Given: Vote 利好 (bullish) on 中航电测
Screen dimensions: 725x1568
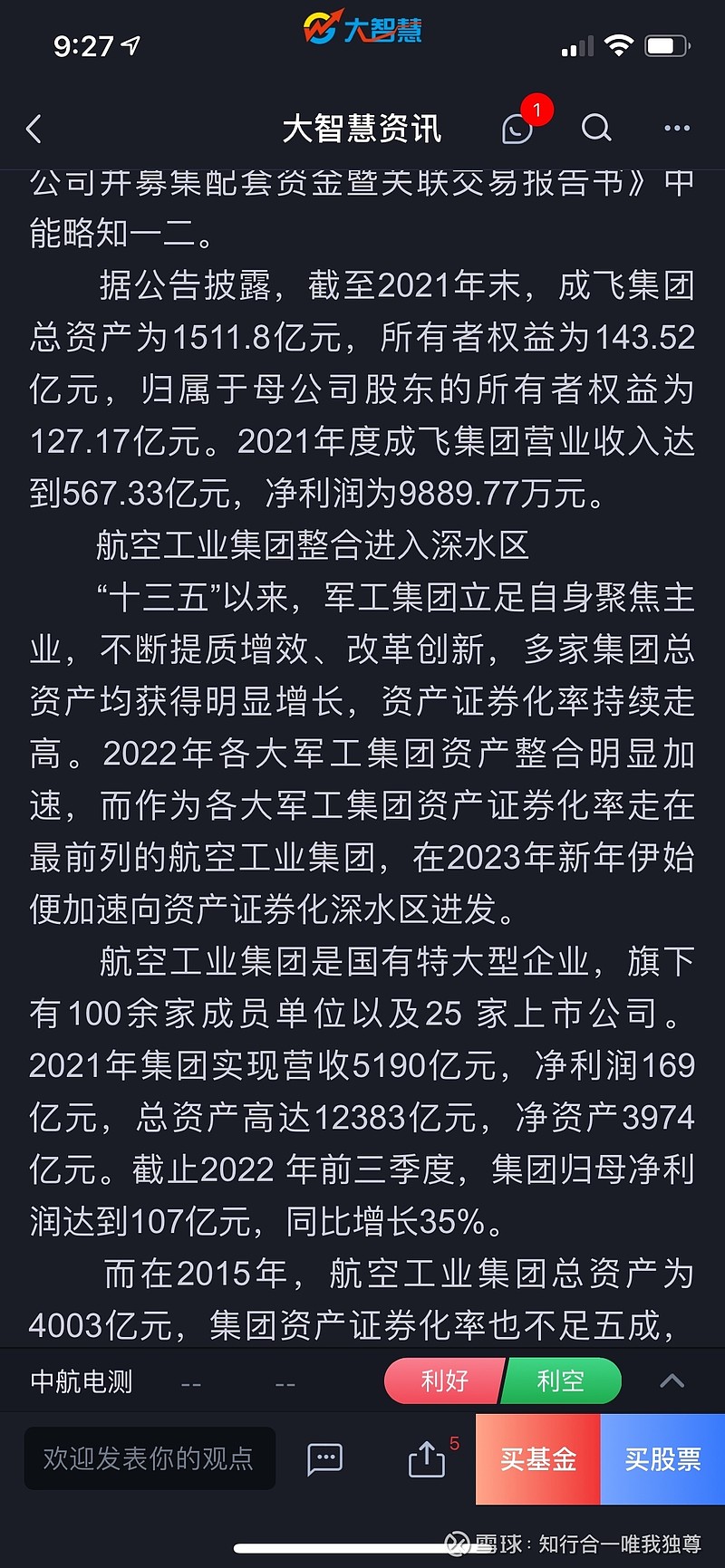Looking at the screenshot, I should pos(444,1380).
